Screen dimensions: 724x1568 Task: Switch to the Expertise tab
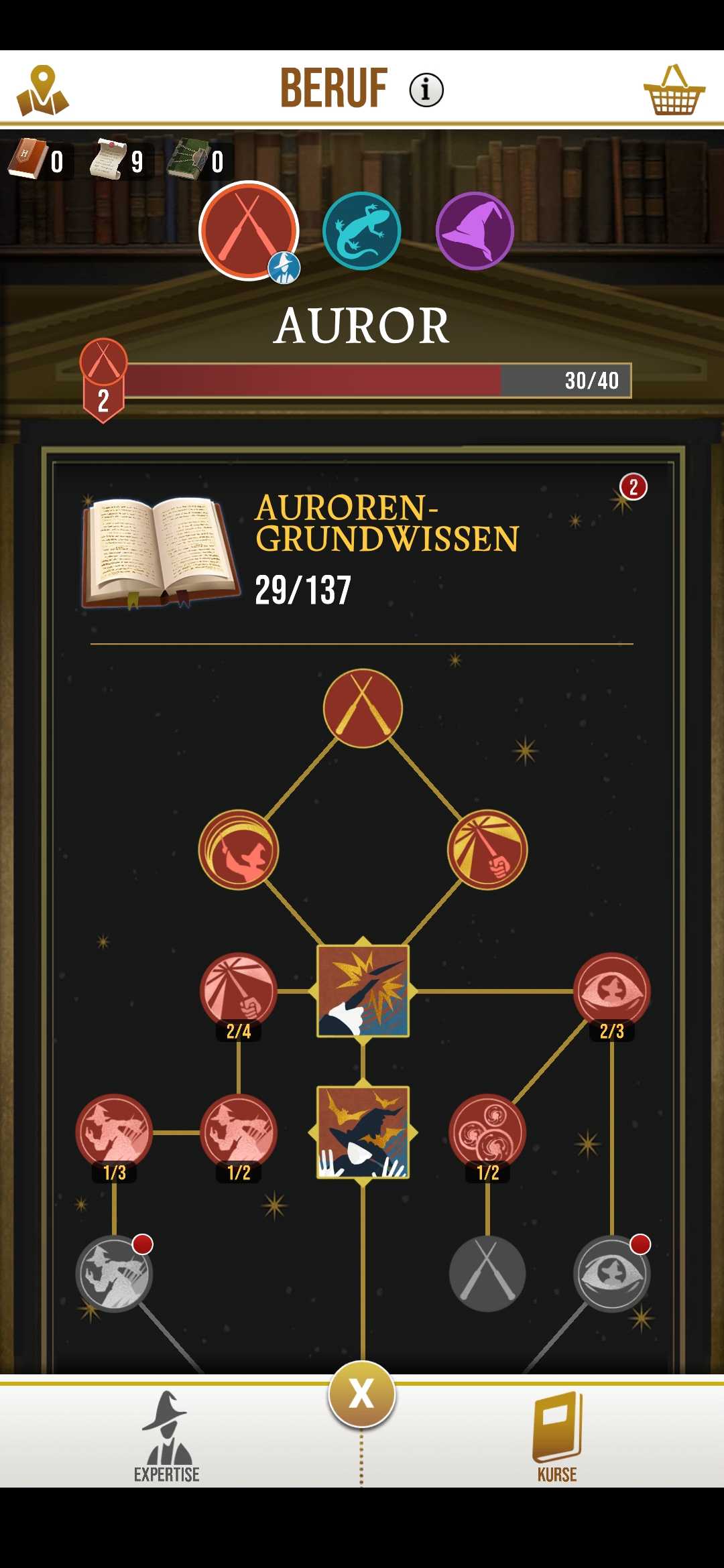click(167, 1437)
